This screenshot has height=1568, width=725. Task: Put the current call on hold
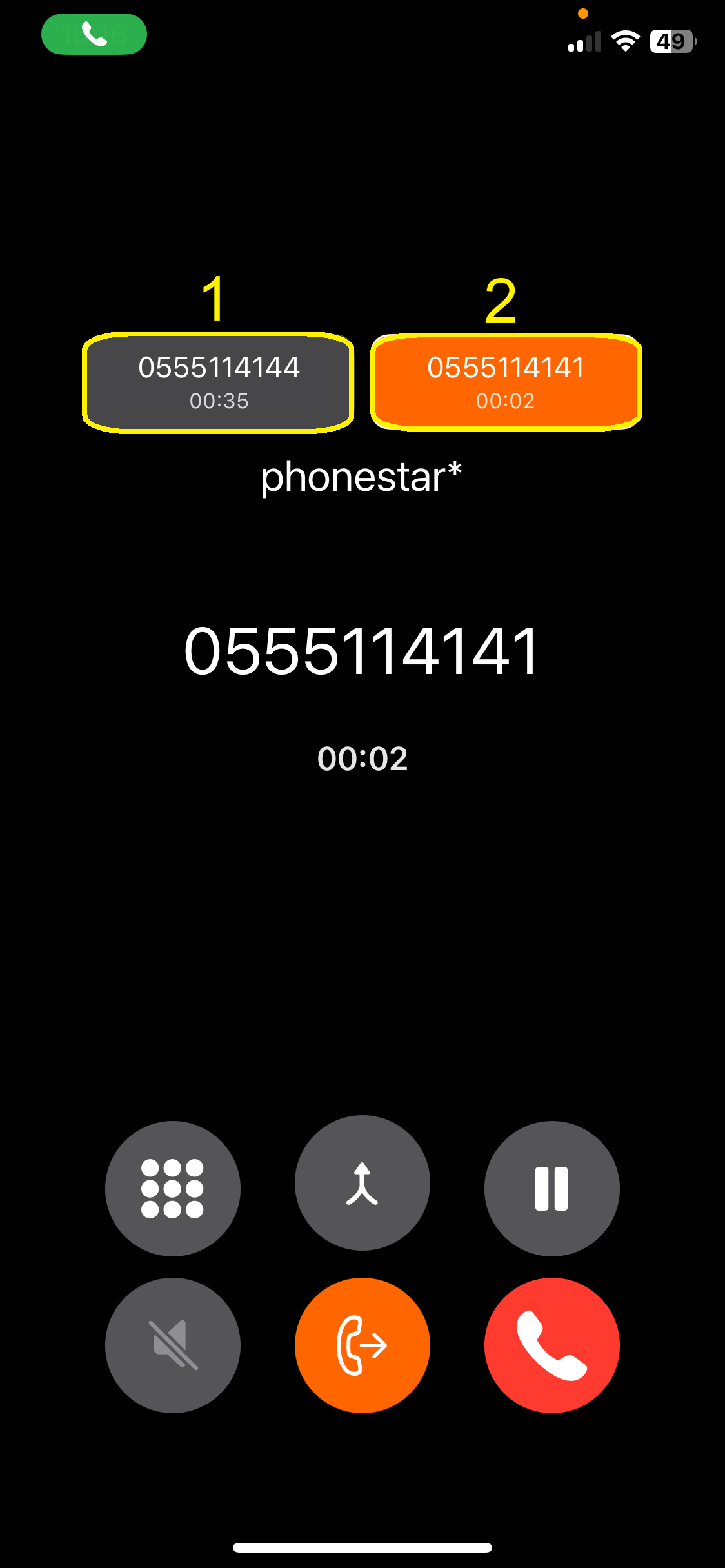(551, 1188)
